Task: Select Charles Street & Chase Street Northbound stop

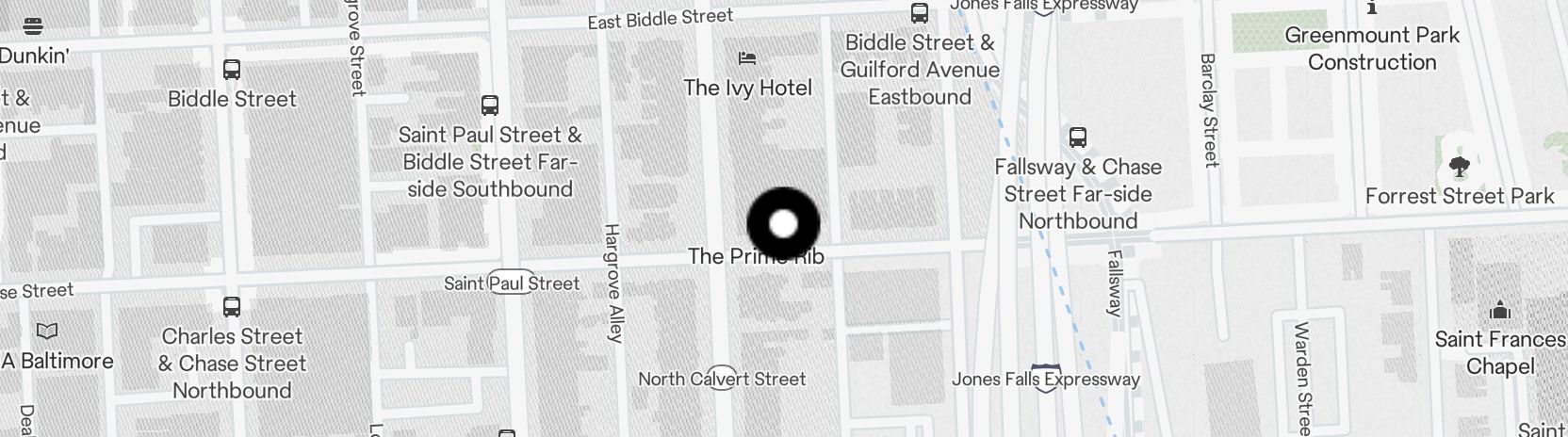Action: click(x=231, y=307)
